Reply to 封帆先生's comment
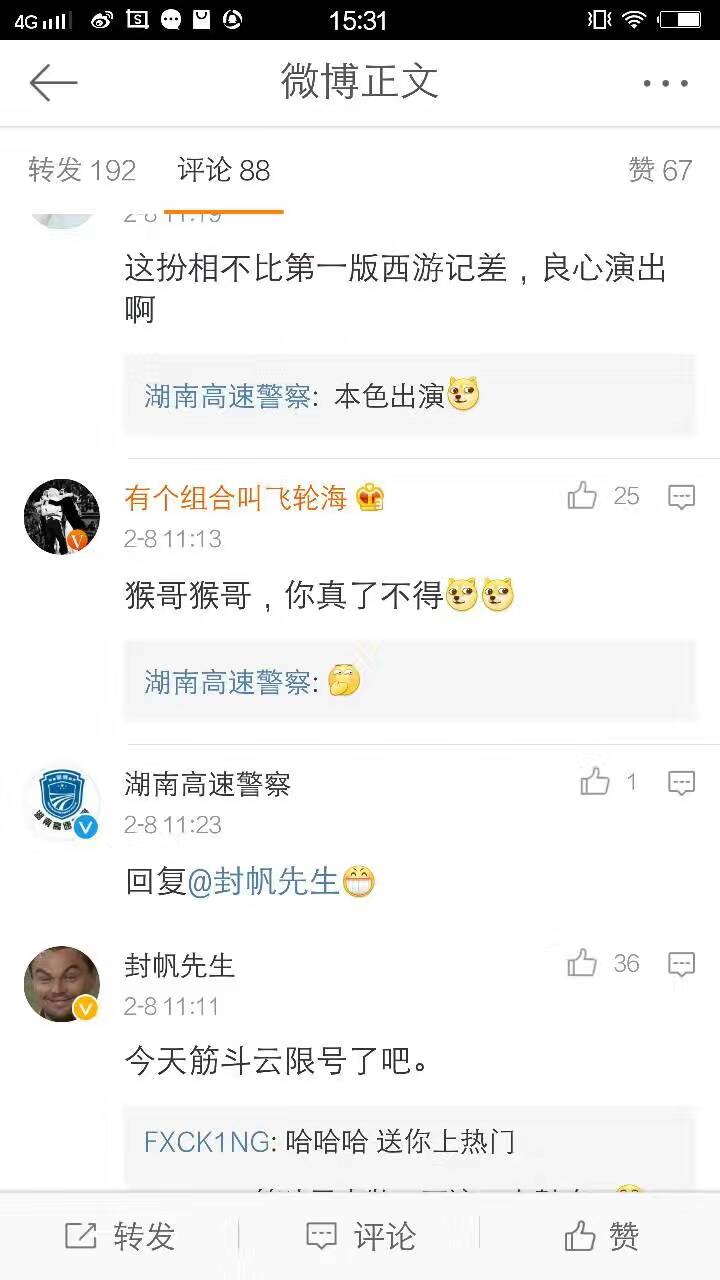Image resolution: width=720 pixels, height=1280 pixels. [681, 964]
